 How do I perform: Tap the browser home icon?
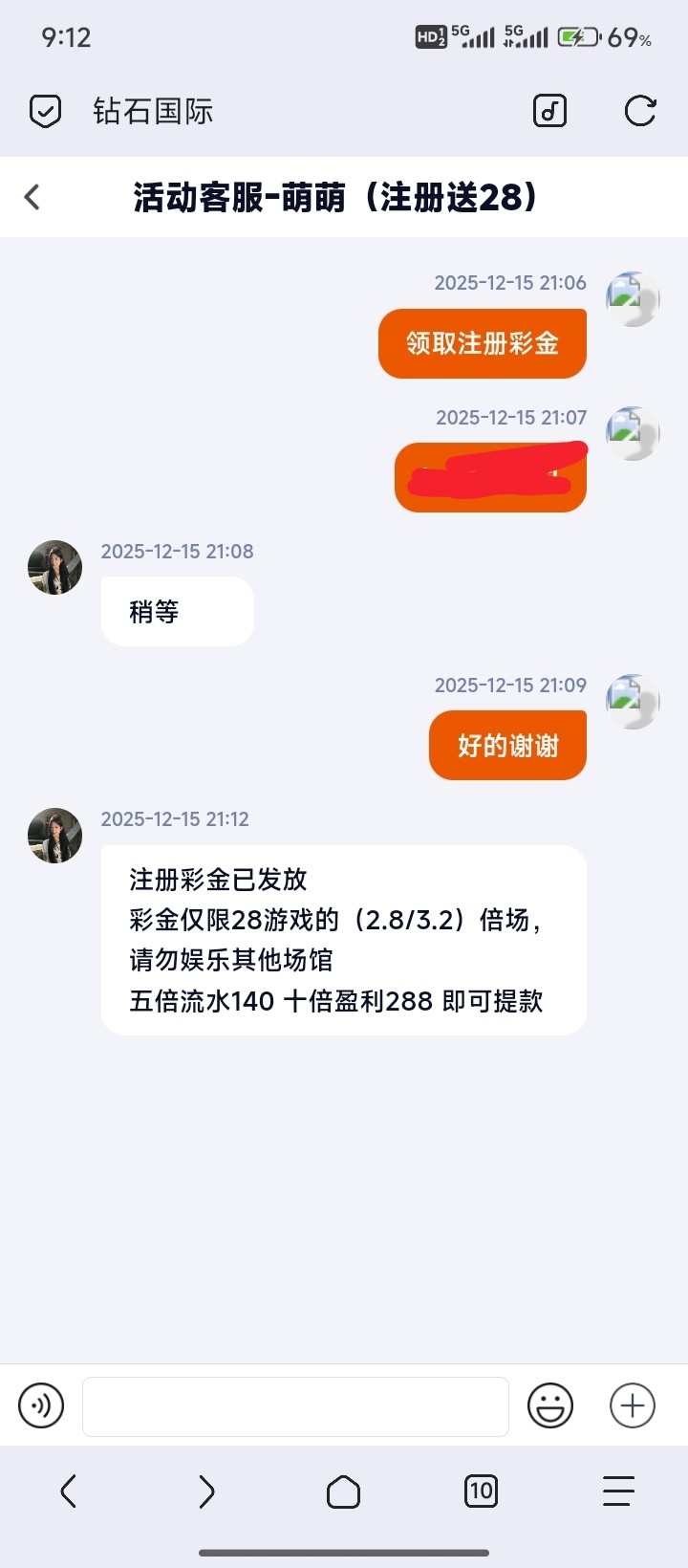tap(344, 1490)
